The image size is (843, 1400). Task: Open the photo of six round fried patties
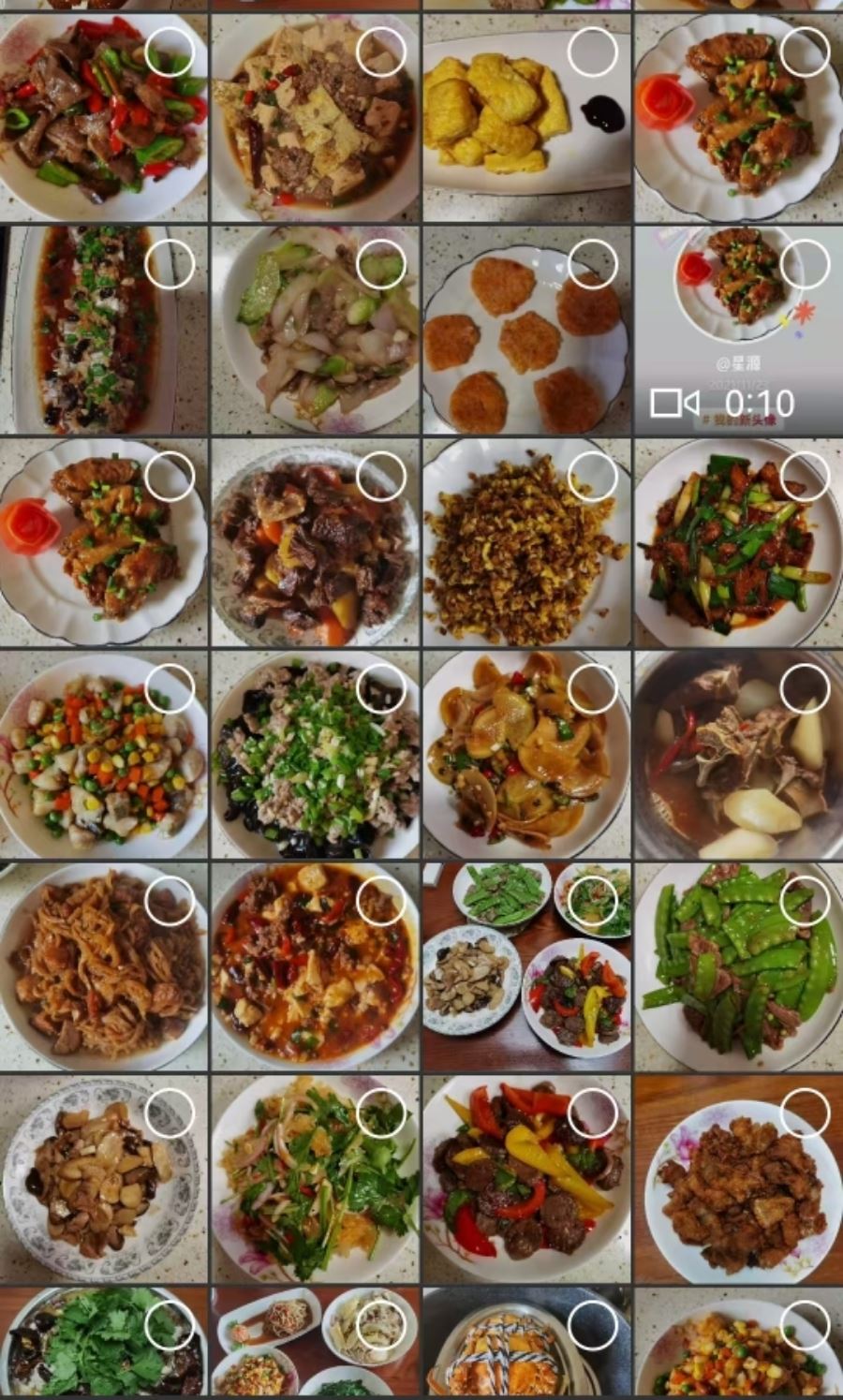click(526, 329)
